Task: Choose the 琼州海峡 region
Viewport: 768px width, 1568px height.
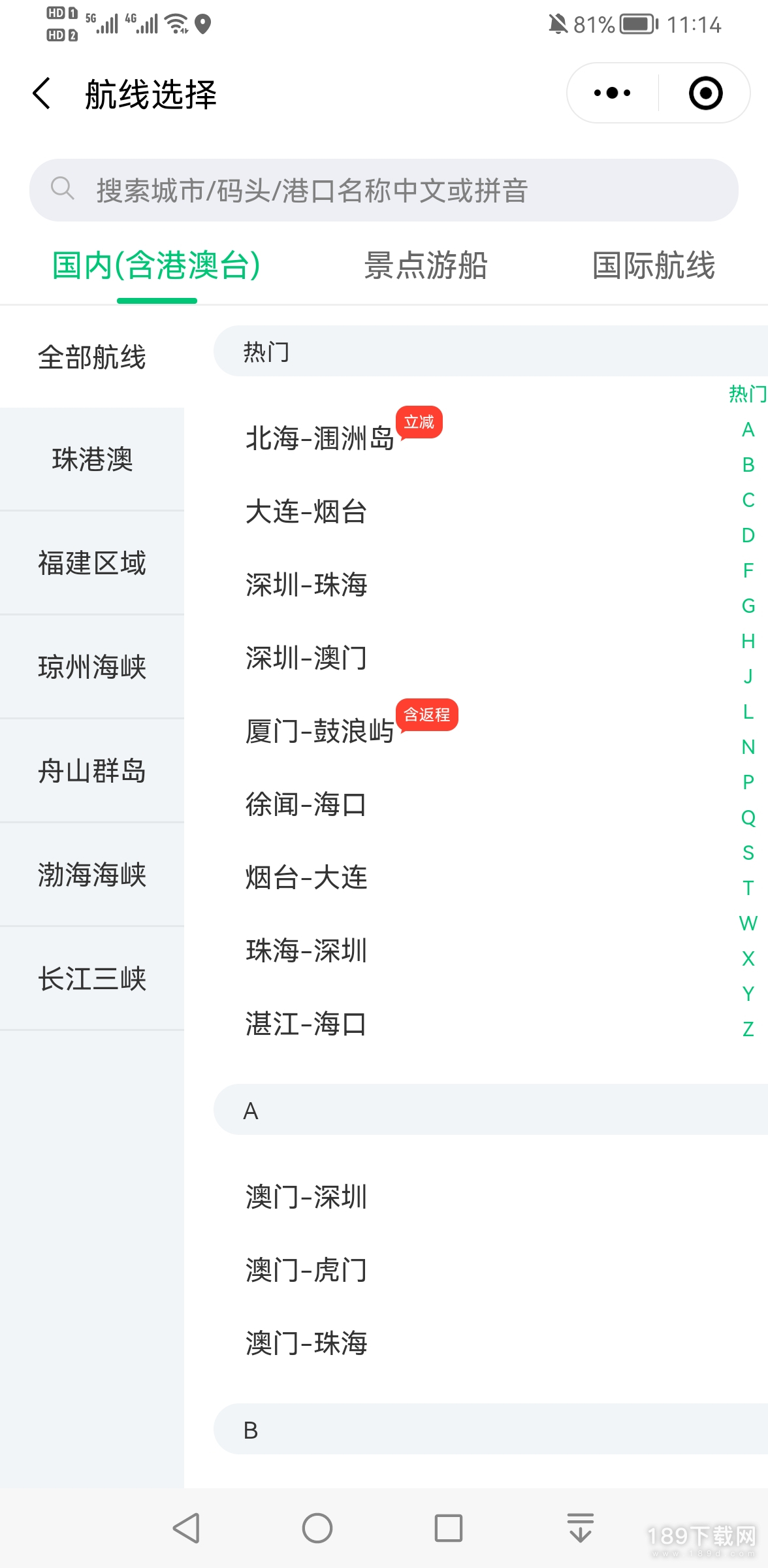Action: pyautogui.click(x=92, y=667)
